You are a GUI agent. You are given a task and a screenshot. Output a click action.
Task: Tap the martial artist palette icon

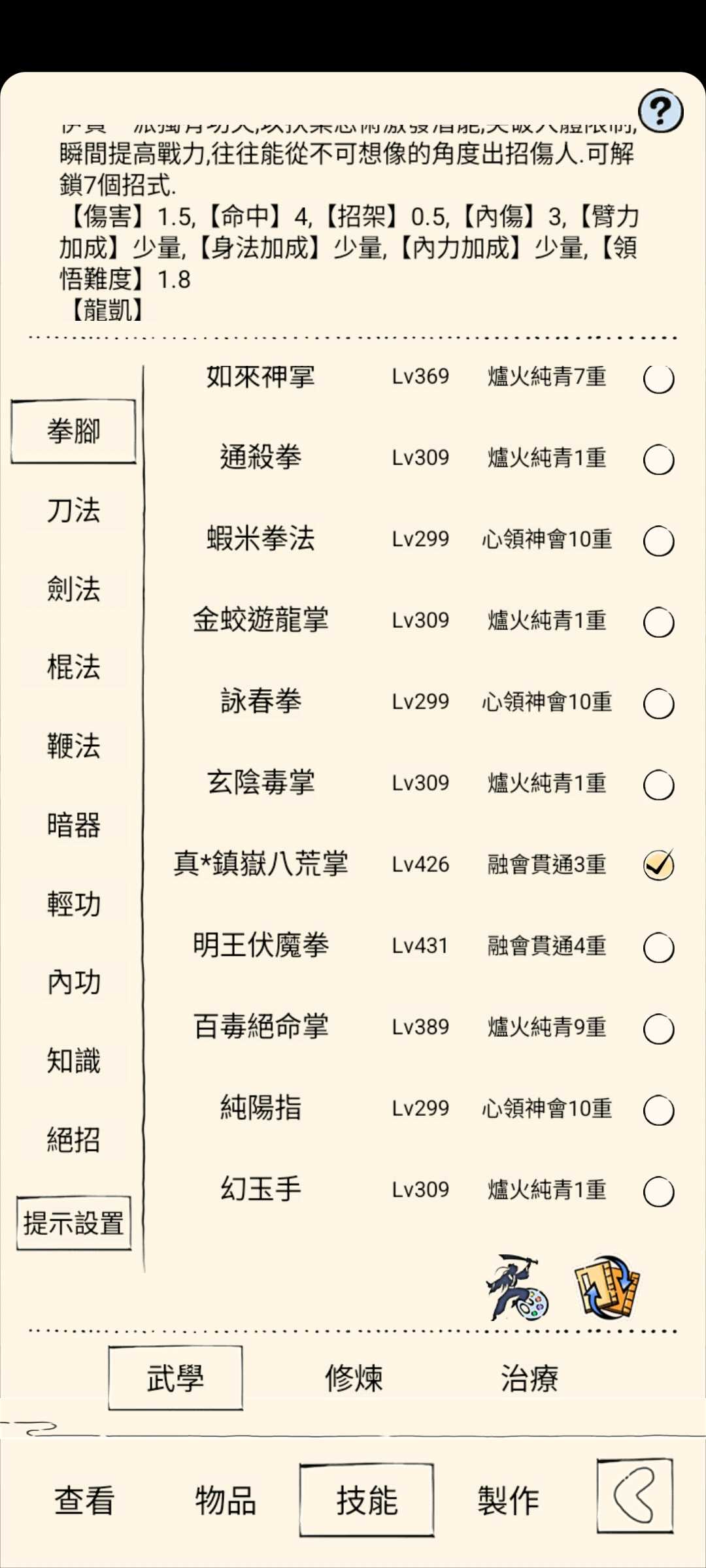516,1288
